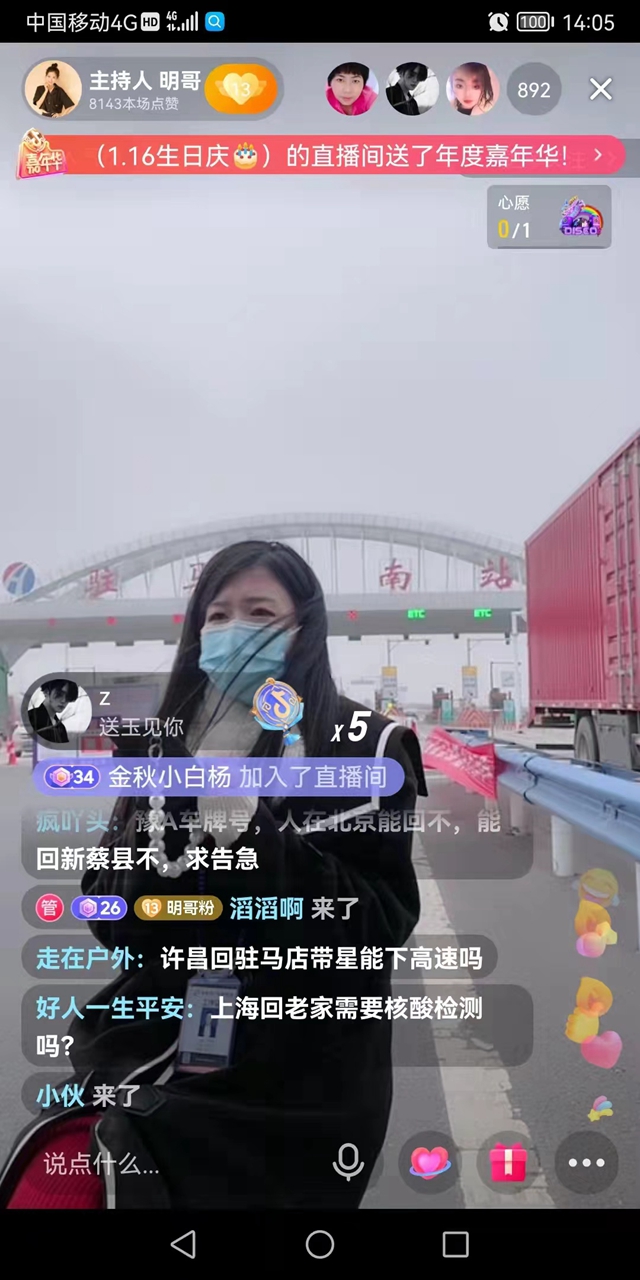Open the third top viewer avatar

point(472,90)
